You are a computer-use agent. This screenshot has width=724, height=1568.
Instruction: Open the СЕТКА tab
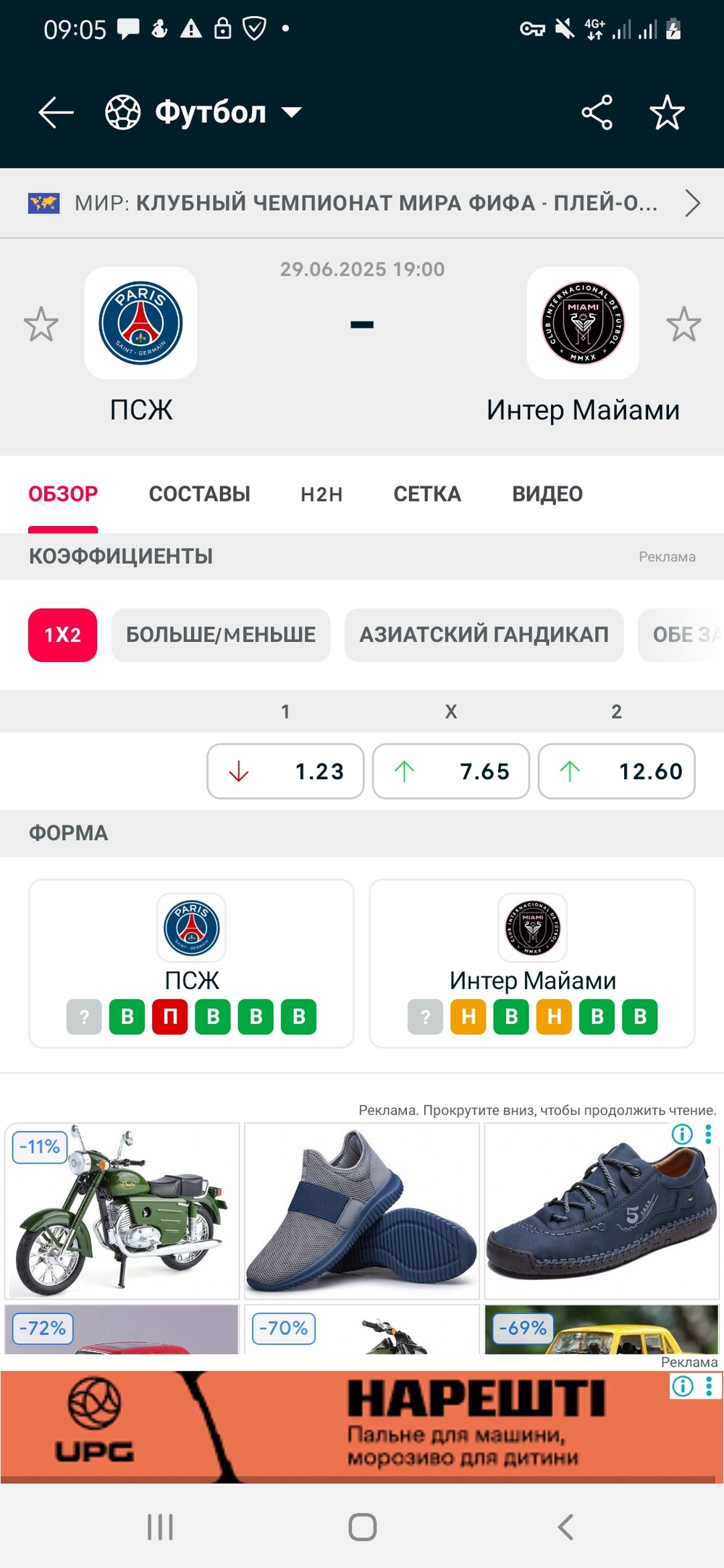pyautogui.click(x=427, y=494)
